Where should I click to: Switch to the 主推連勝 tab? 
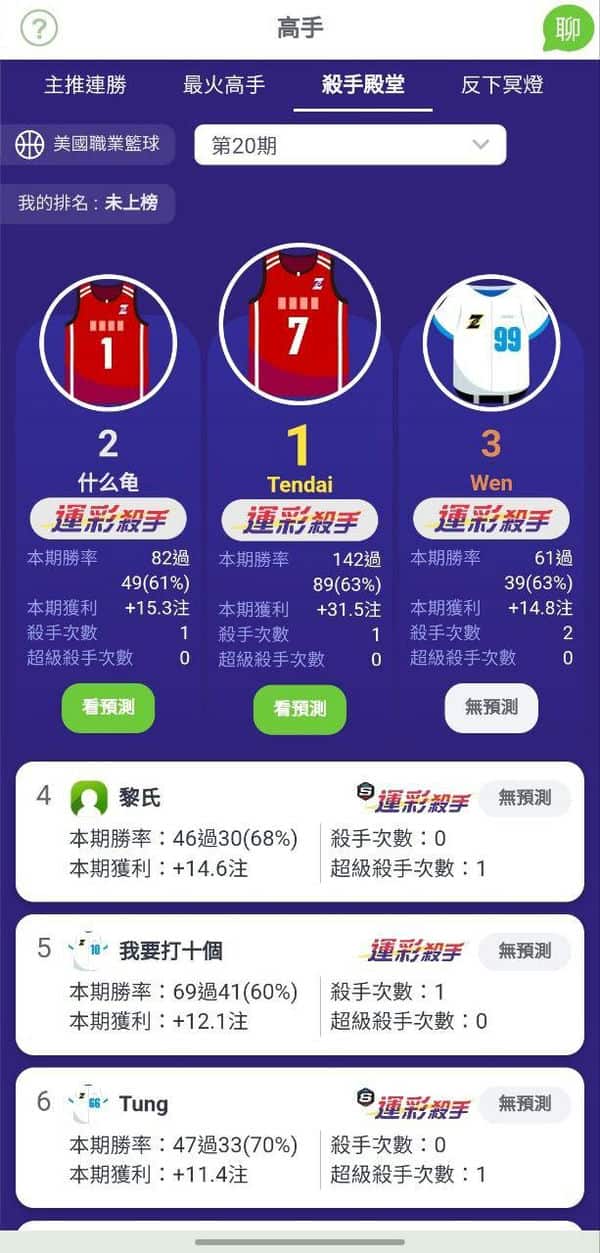click(x=85, y=85)
